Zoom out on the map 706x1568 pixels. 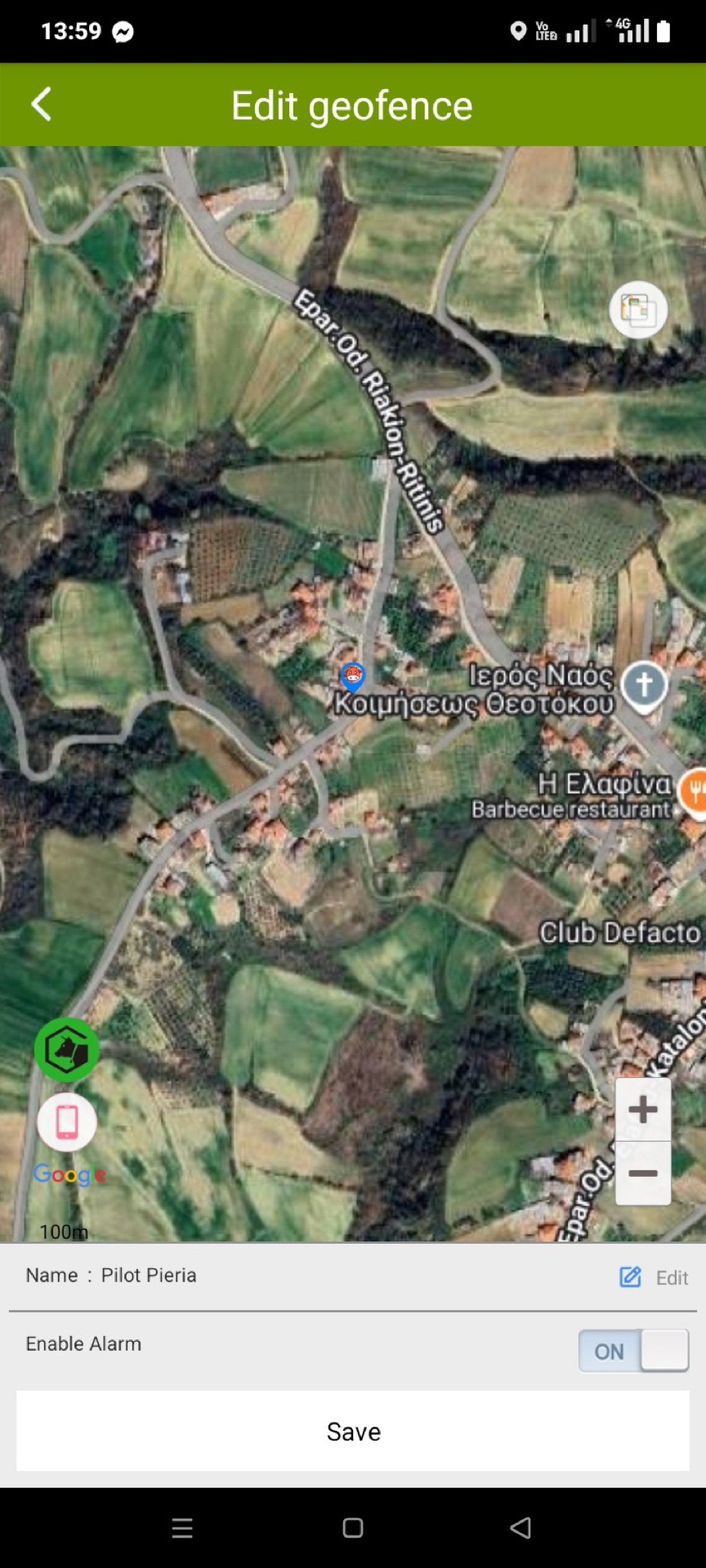(x=643, y=1174)
